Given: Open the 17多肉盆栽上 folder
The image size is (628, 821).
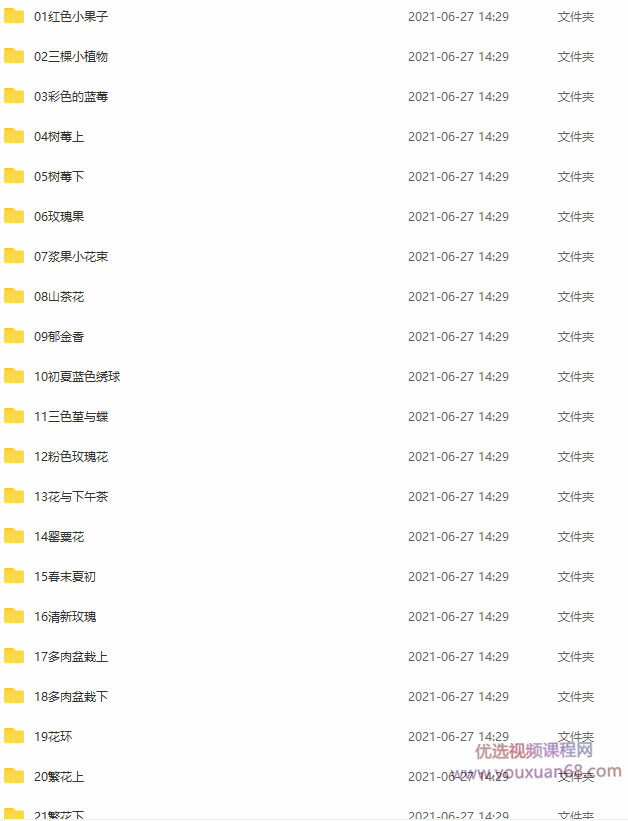Looking at the screenshot, I should tap(70, 657).
